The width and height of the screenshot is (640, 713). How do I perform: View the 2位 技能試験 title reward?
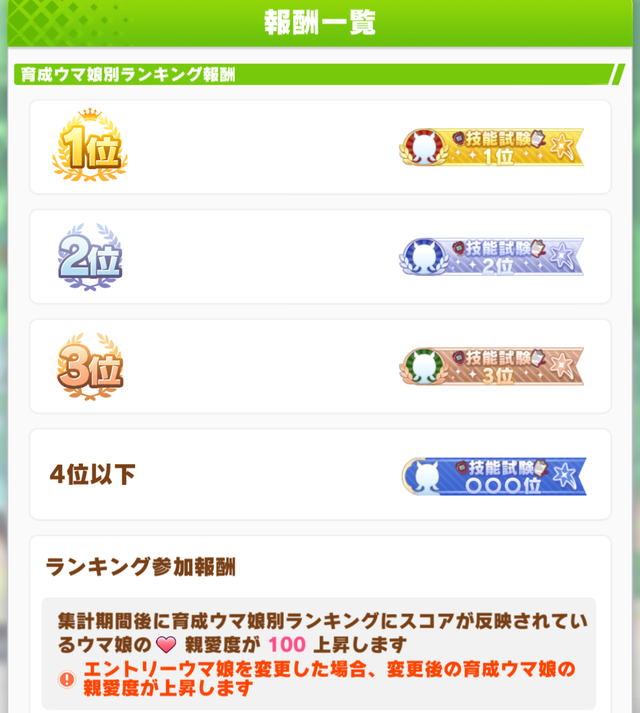pos(492,257)
